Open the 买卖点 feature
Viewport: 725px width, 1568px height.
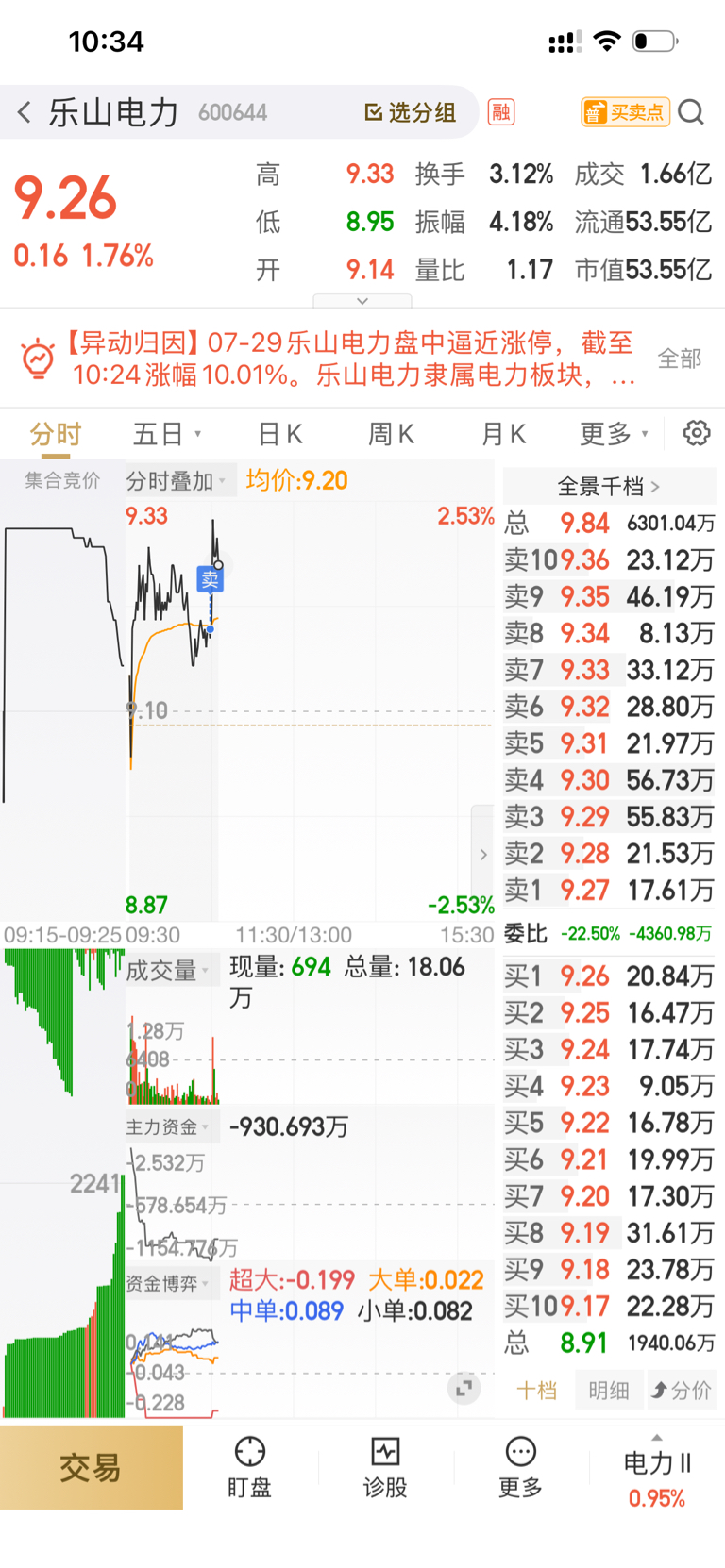point(625,112)
